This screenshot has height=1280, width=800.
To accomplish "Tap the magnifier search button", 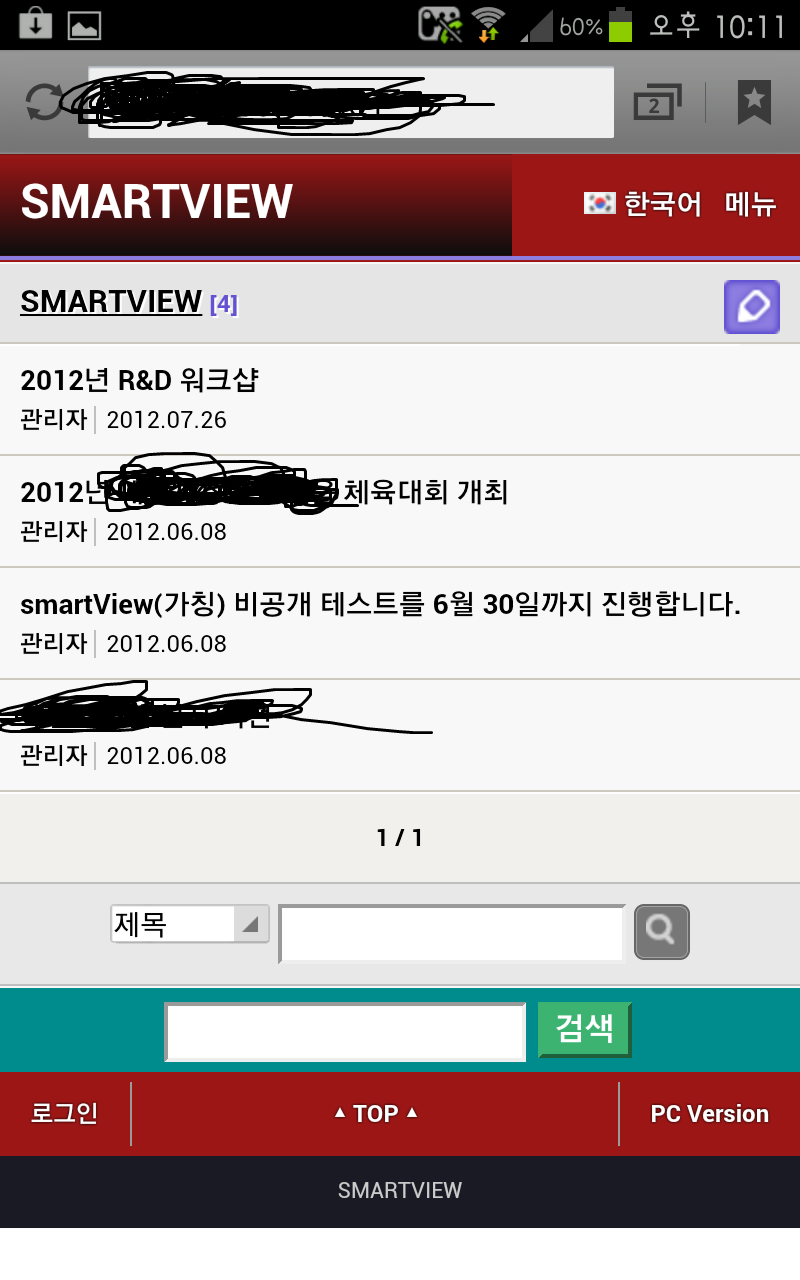I will (x=661, y=932).
